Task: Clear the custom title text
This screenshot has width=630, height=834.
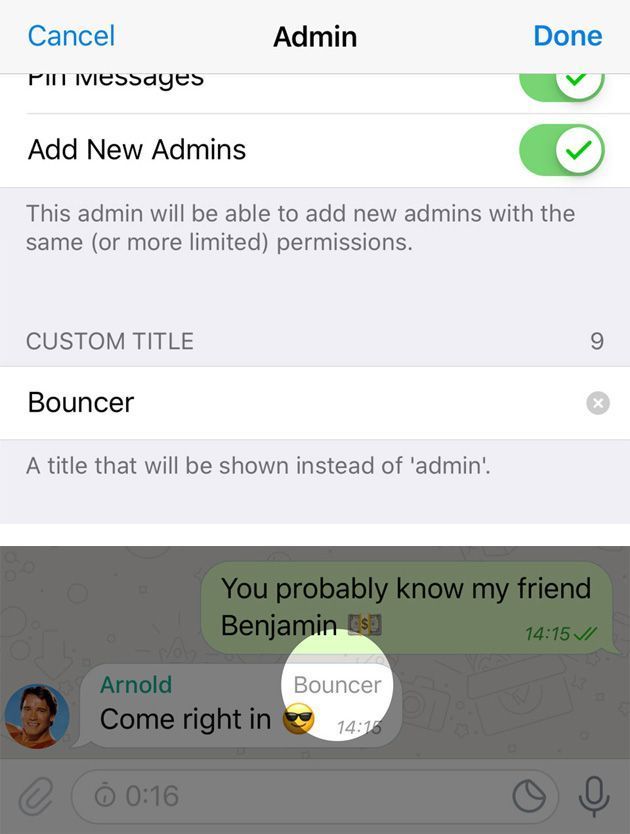Action: pos(597,403)
